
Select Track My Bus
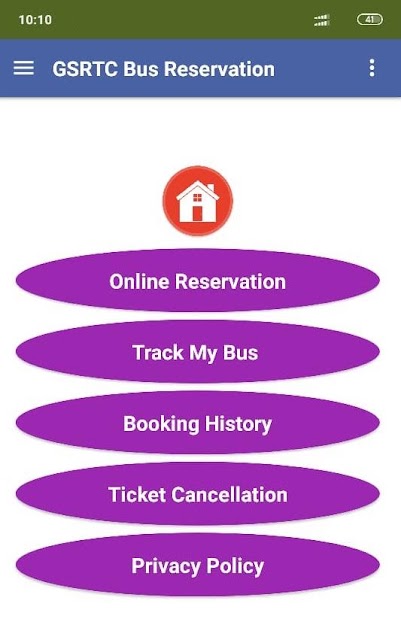coord(198,352)
